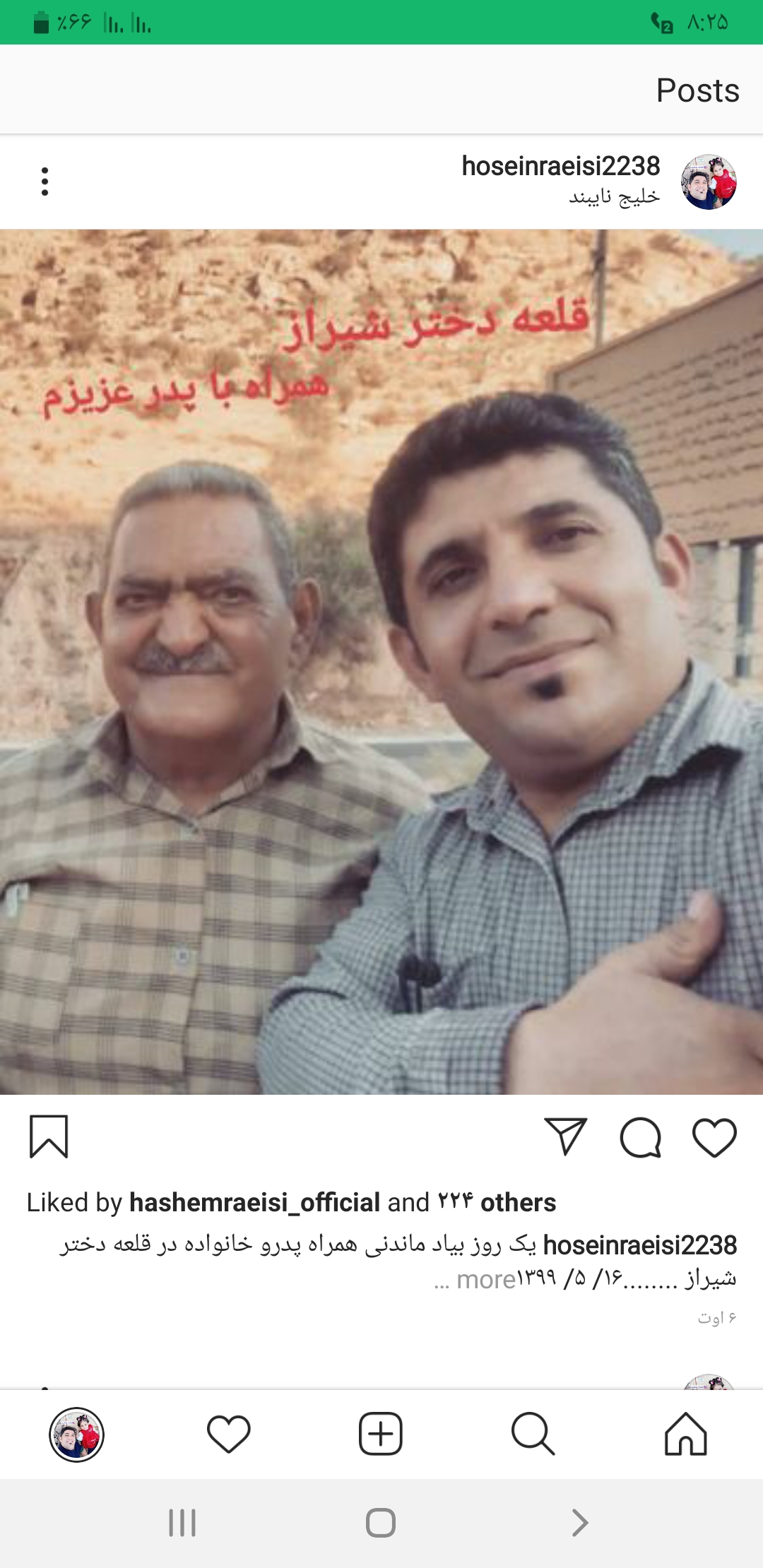Viewport: 763px width, 1568px height.
Task: Share the post via paper plane icon
Action: (x=565, y=1136)
